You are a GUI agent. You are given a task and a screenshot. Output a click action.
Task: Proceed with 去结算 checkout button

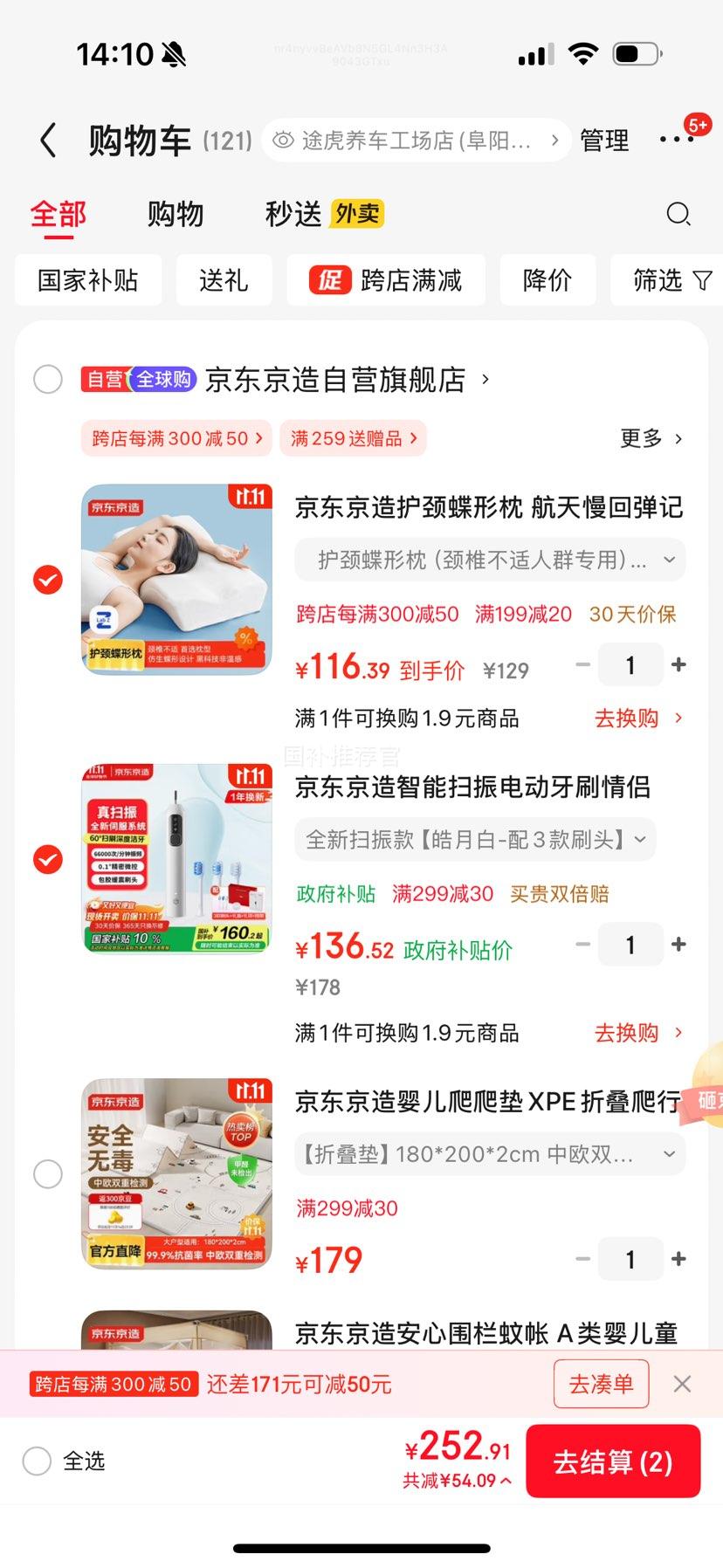tap(613, 1461)
